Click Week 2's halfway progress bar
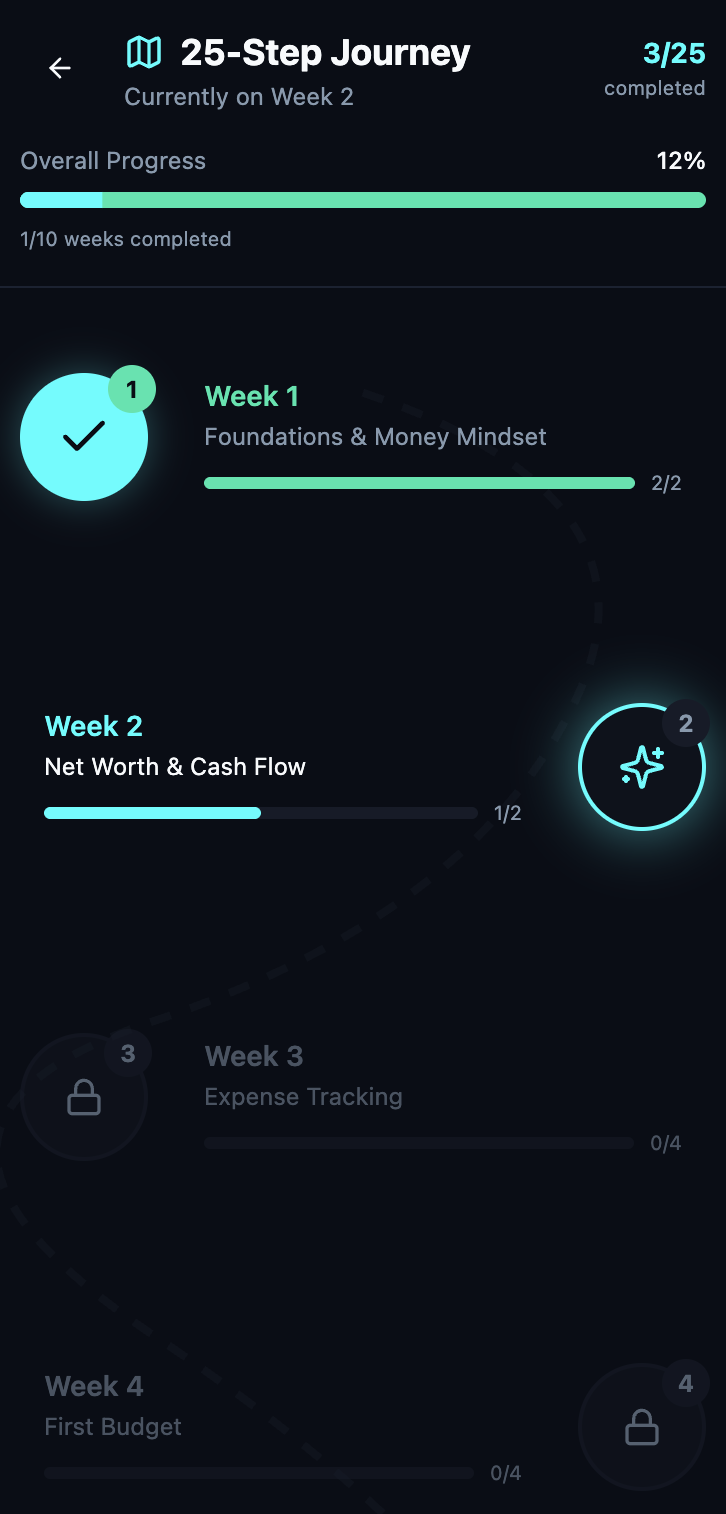The image size is (726, 1514). (260, 813)
